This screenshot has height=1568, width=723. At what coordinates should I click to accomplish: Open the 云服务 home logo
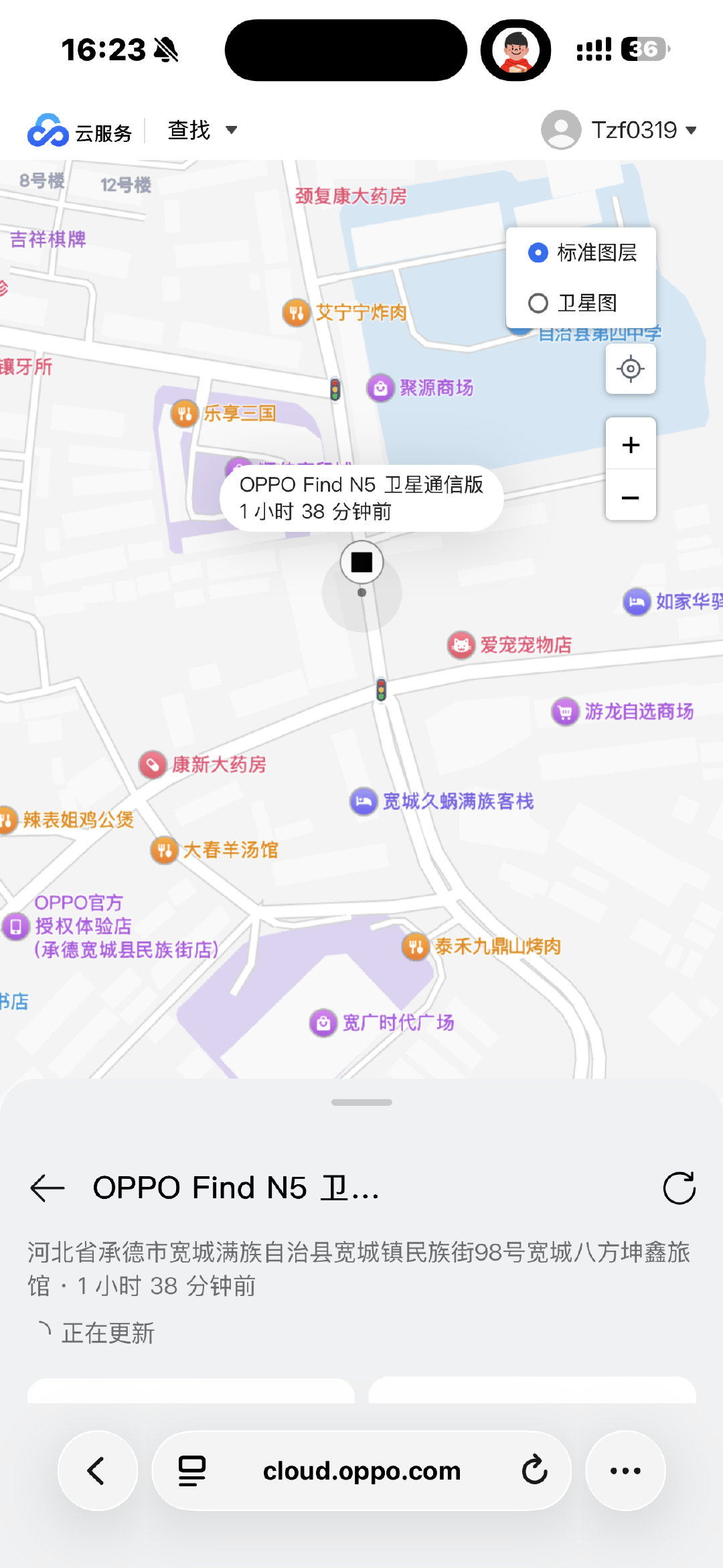[80, 130]
